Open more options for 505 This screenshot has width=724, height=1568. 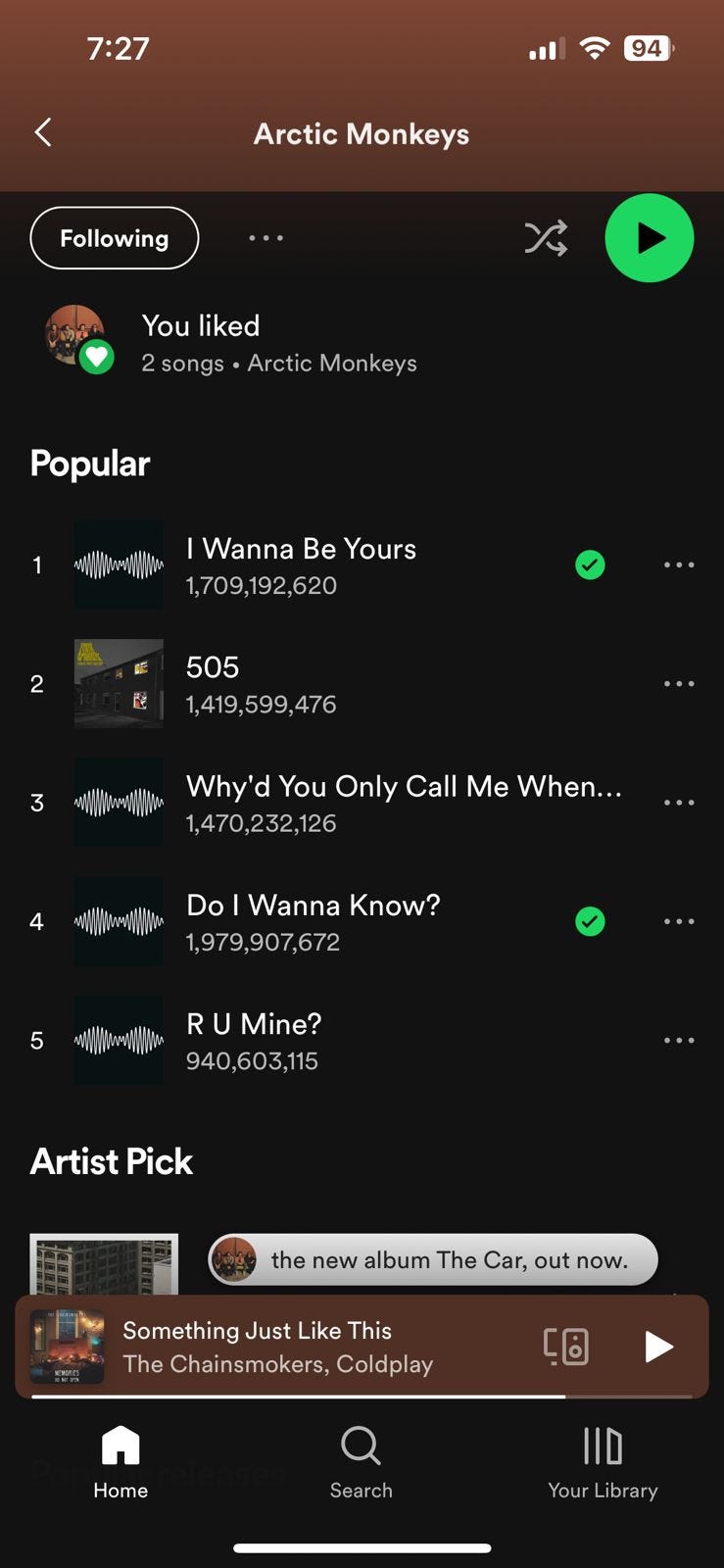[x=678, y=683]
